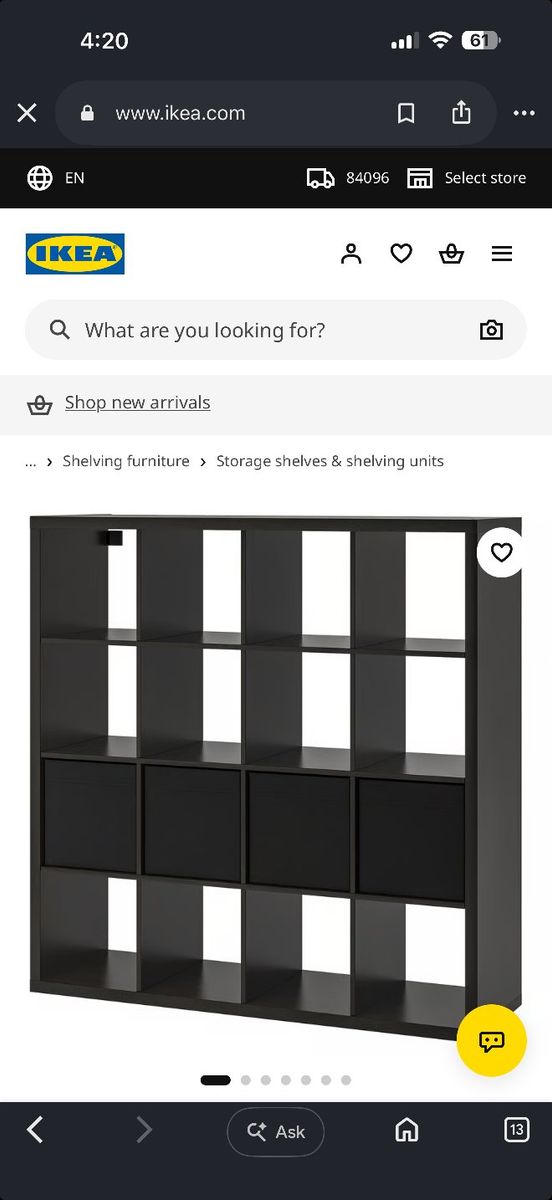Open the hamburger menu
The image size is (552, 1200).
pyautogui.click(x=502, y=254)
